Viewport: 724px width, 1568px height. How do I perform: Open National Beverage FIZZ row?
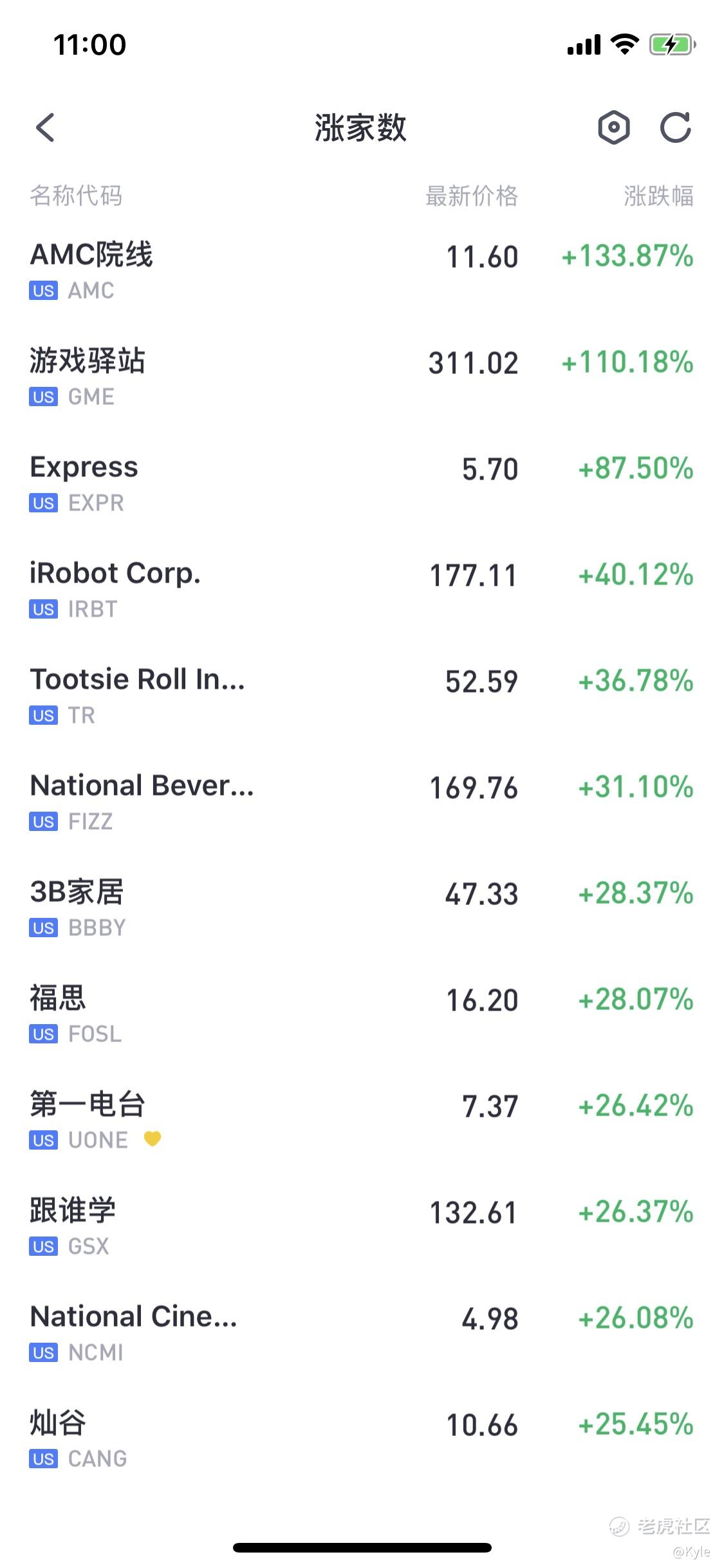[362, 801]
